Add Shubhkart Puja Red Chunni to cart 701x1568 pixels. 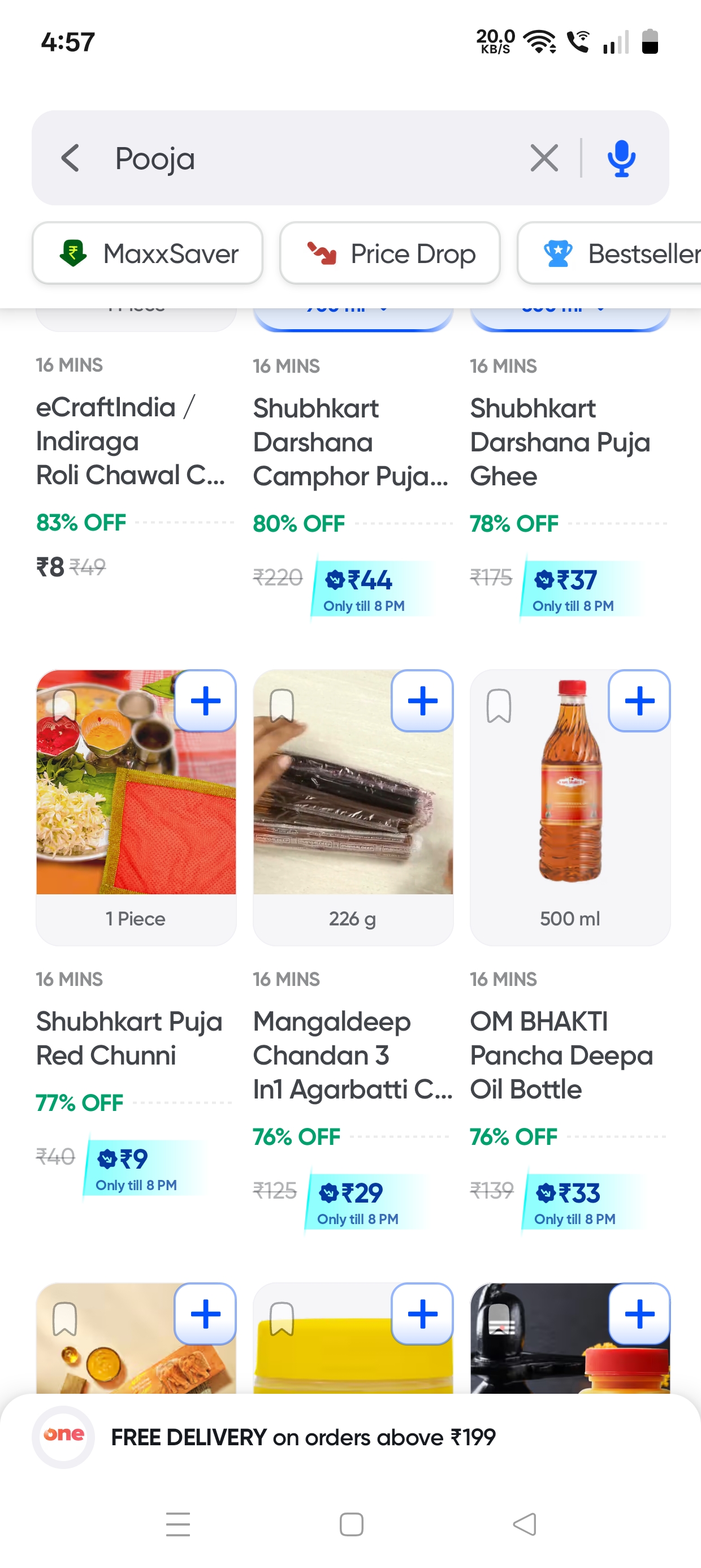point(205,701)
